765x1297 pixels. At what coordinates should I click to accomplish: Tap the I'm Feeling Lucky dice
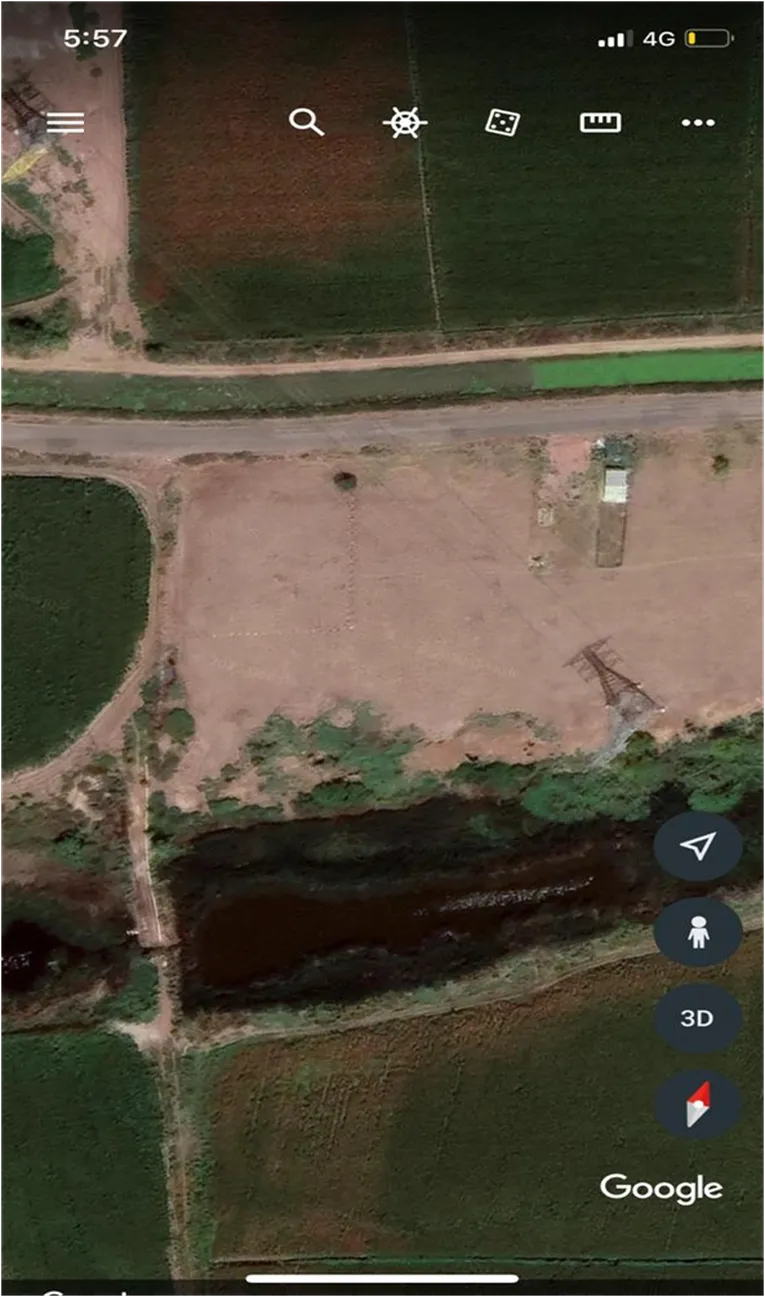(502, 122)
